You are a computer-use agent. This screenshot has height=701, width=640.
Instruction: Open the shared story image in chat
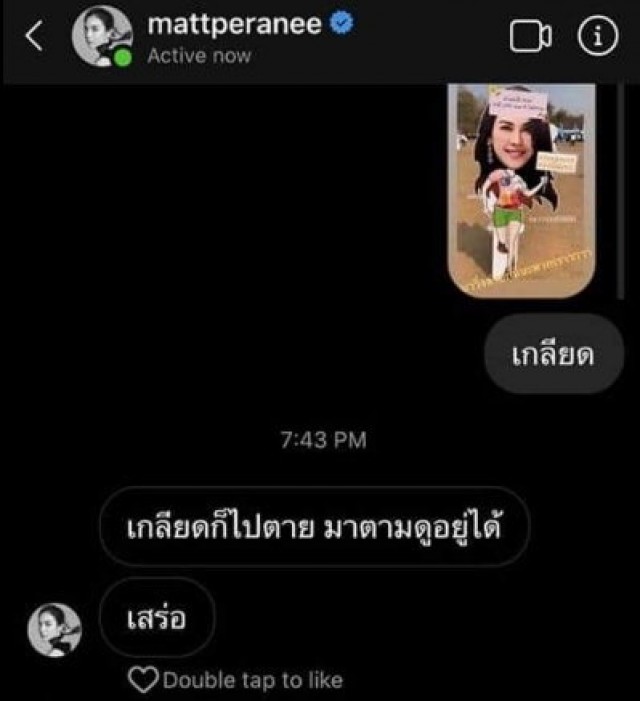521,190
